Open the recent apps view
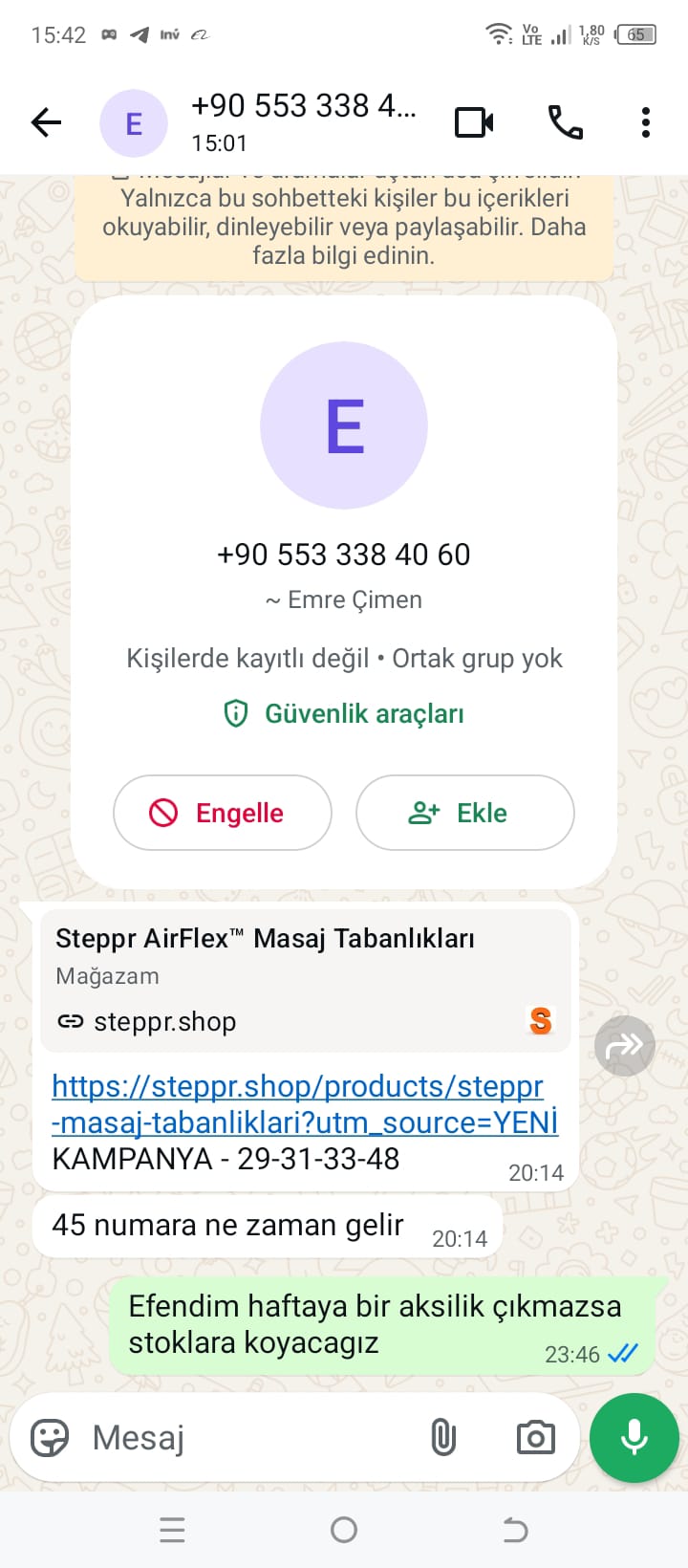 click(x=172, y=1530)
